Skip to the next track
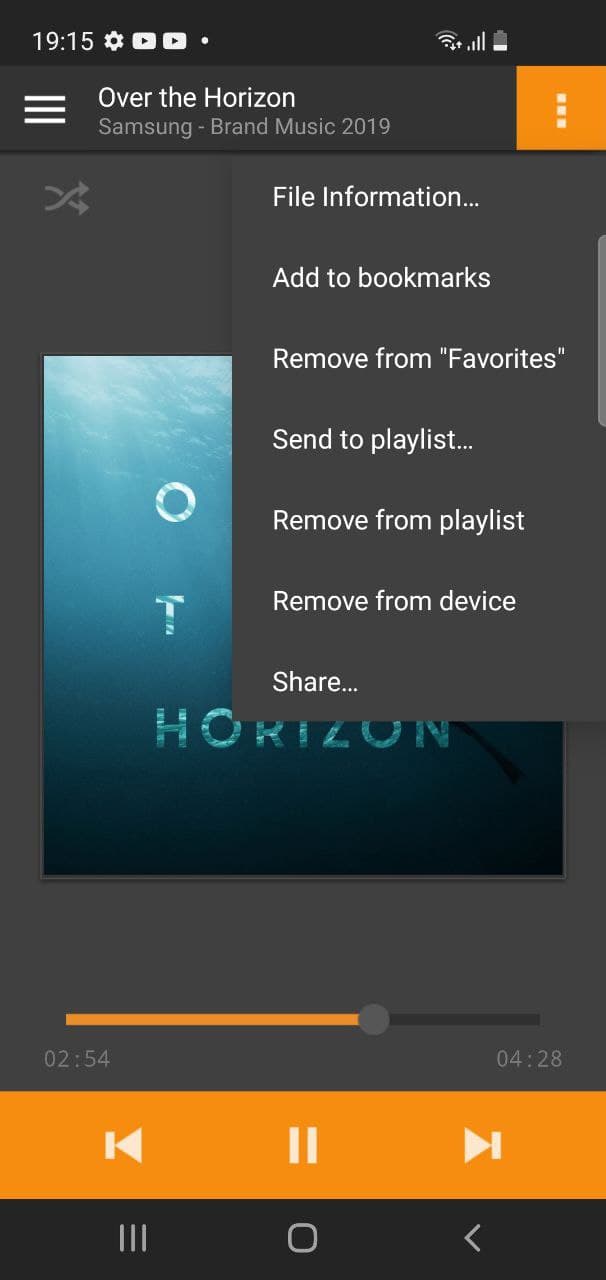Screen dimensions: 606x1280 point(482,1145)
